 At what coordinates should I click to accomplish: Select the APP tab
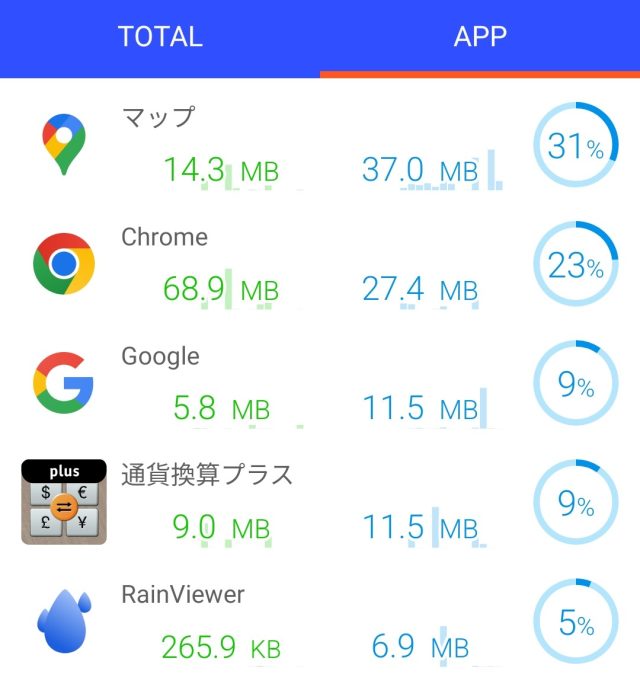[480, 37]
